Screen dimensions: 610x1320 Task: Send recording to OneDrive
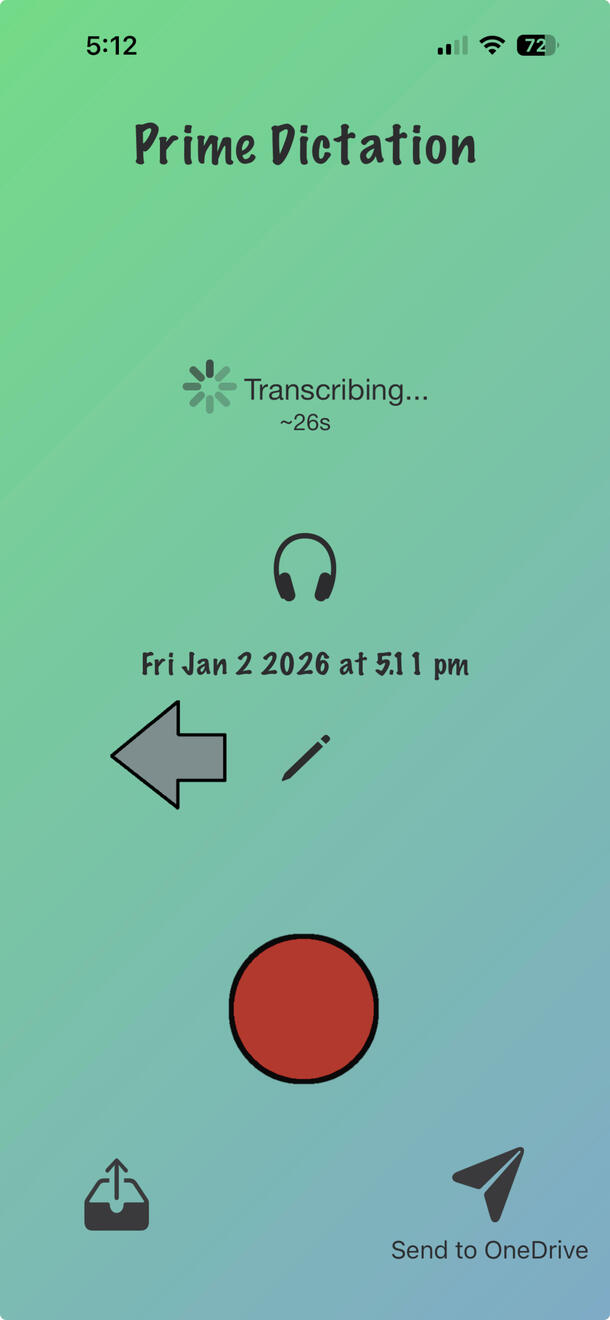pos(489,1185)
